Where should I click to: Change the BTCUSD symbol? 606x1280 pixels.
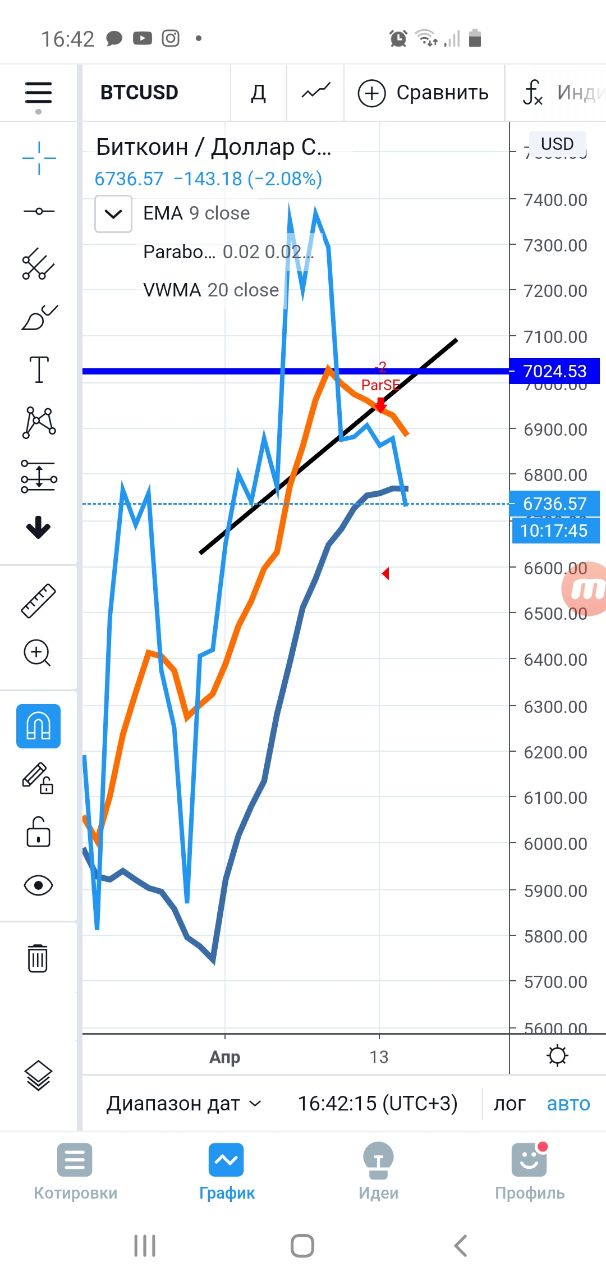click(x=139, y=93)
